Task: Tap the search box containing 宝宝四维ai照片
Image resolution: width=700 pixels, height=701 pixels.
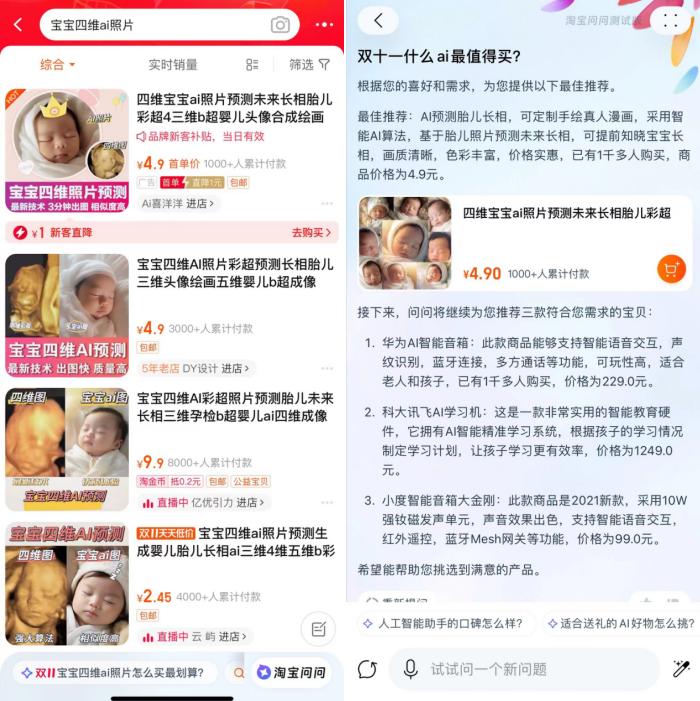Action: pos(150,25)
